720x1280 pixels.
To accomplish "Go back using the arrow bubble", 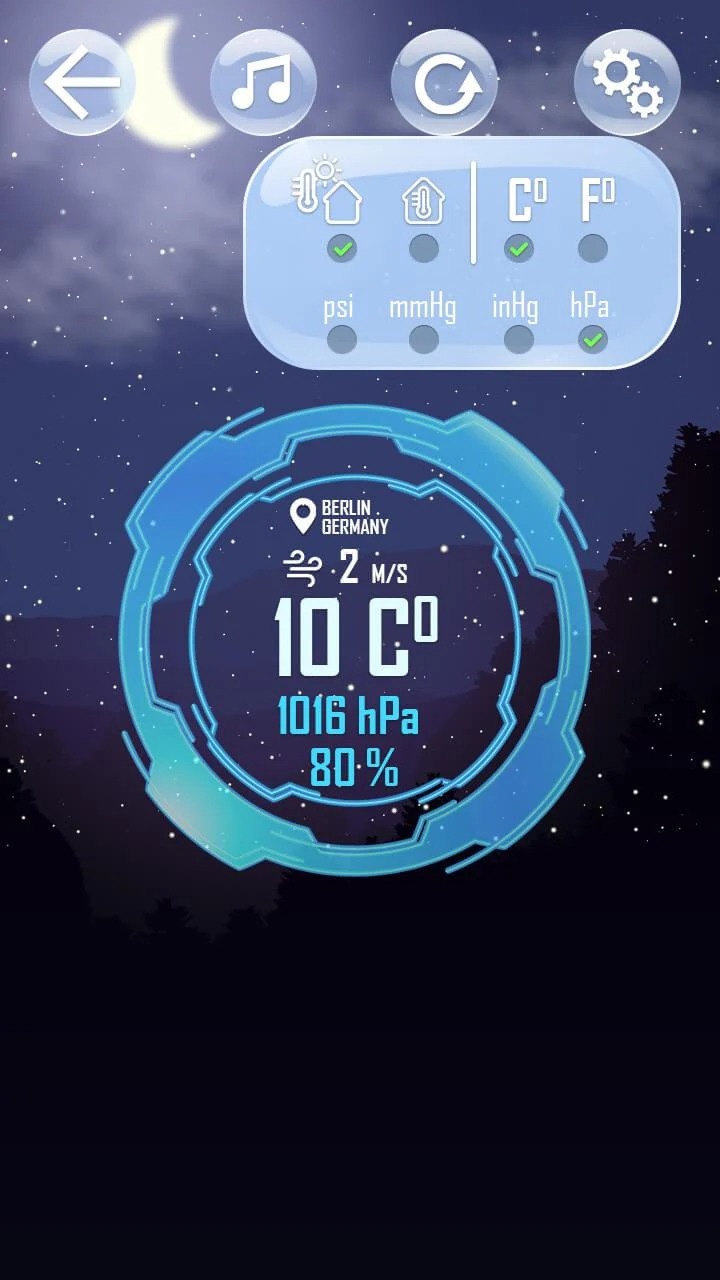I will pyautogui.click(x=82, y=82).
